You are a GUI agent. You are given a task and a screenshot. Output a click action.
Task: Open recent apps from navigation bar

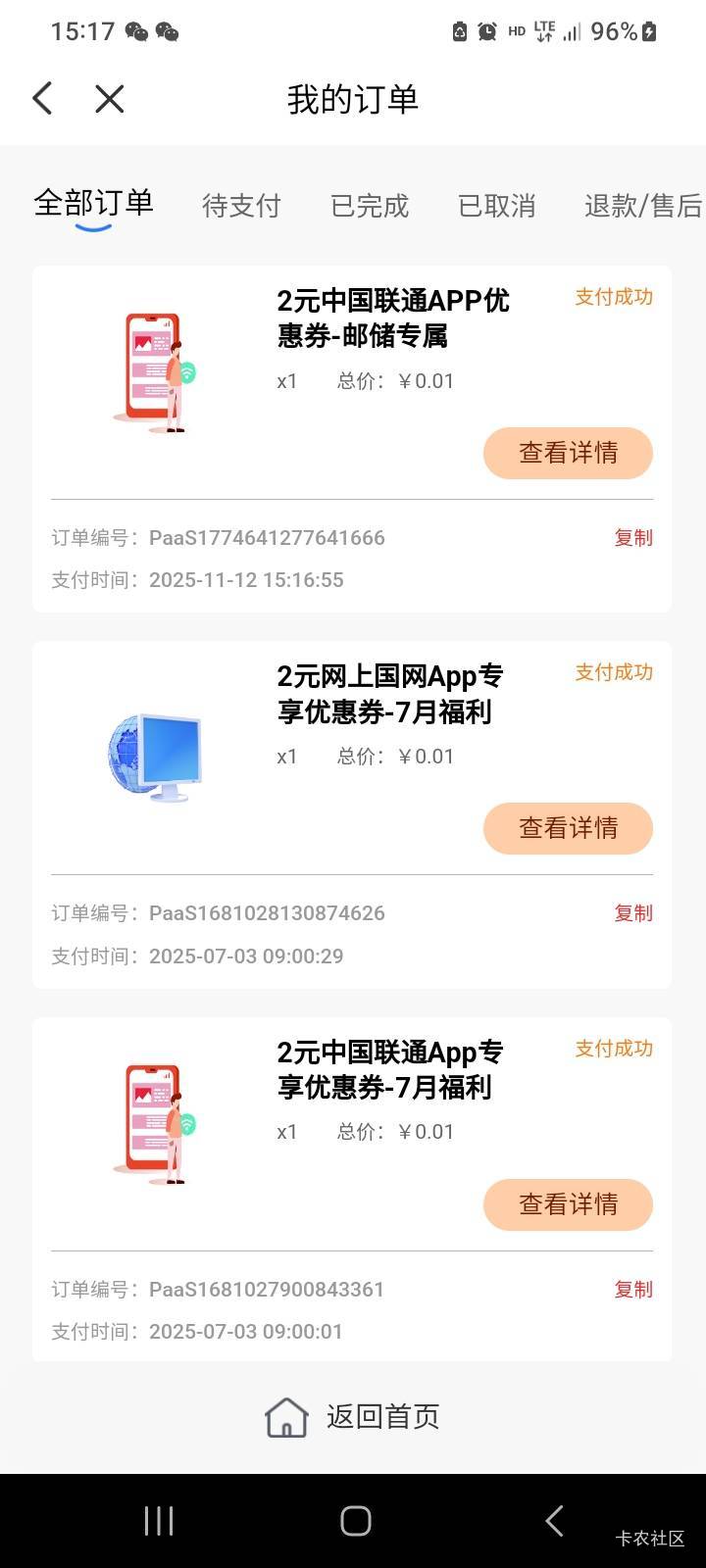coord(159,1520)
